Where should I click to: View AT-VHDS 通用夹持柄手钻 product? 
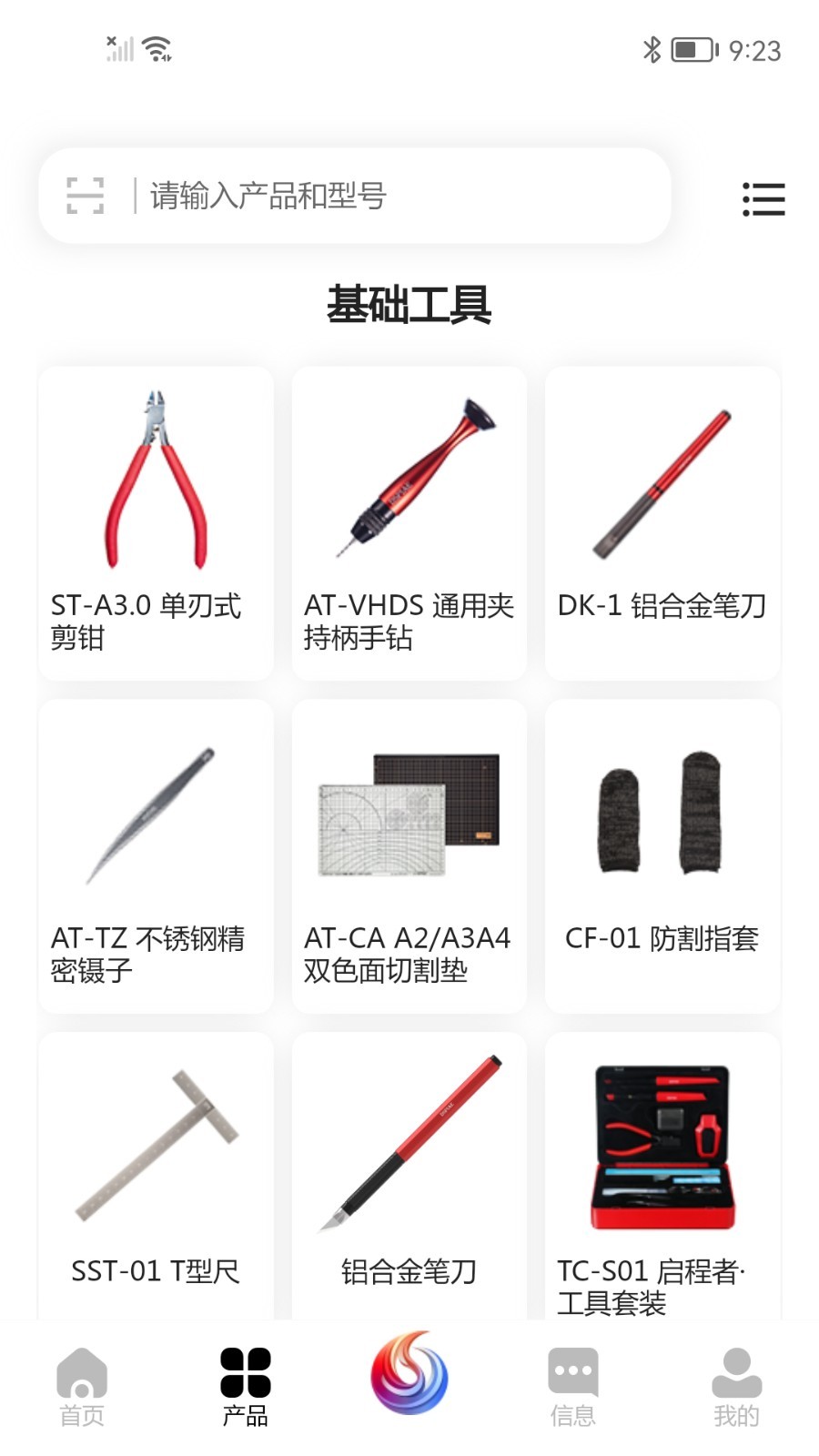click(x=409, y=523)
